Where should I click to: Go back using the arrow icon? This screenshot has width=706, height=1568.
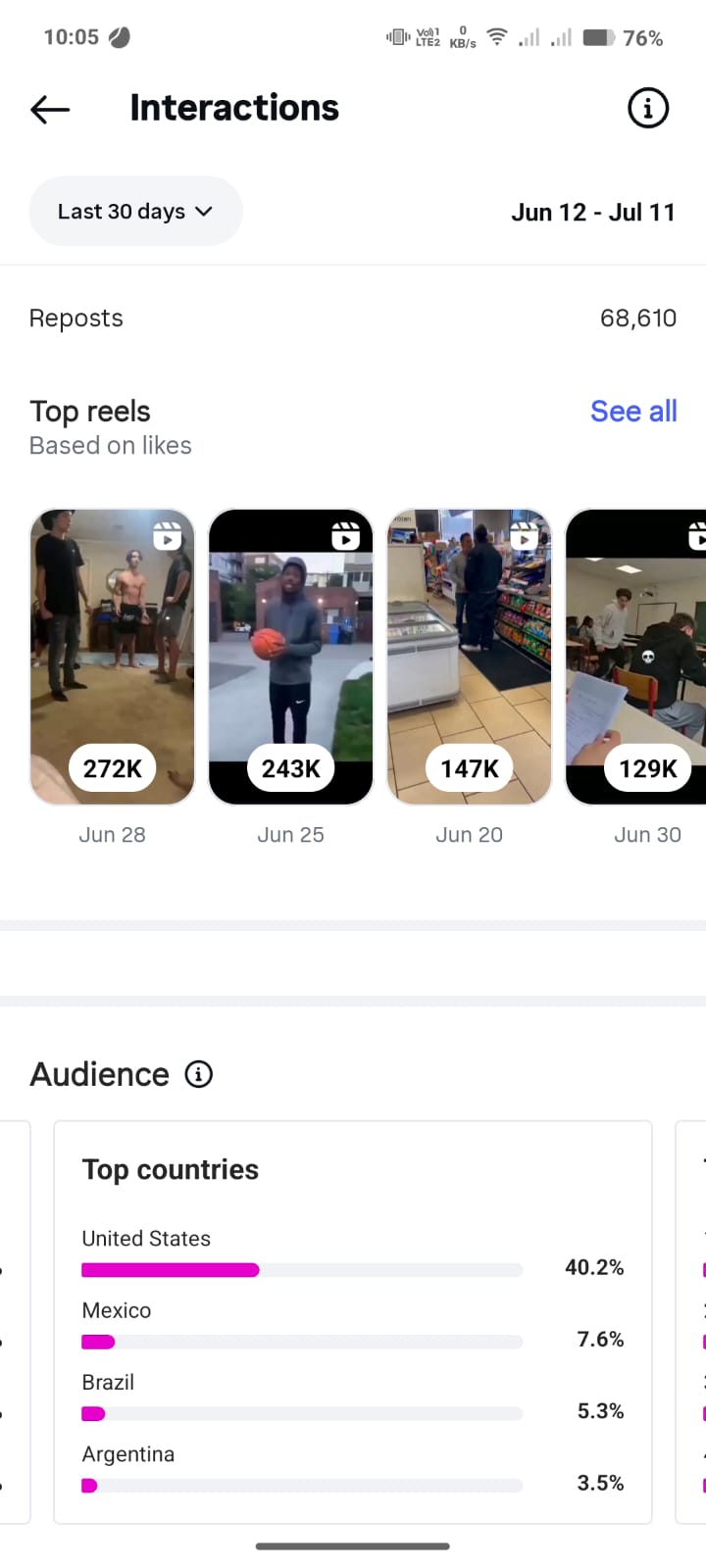click(50, 109)
